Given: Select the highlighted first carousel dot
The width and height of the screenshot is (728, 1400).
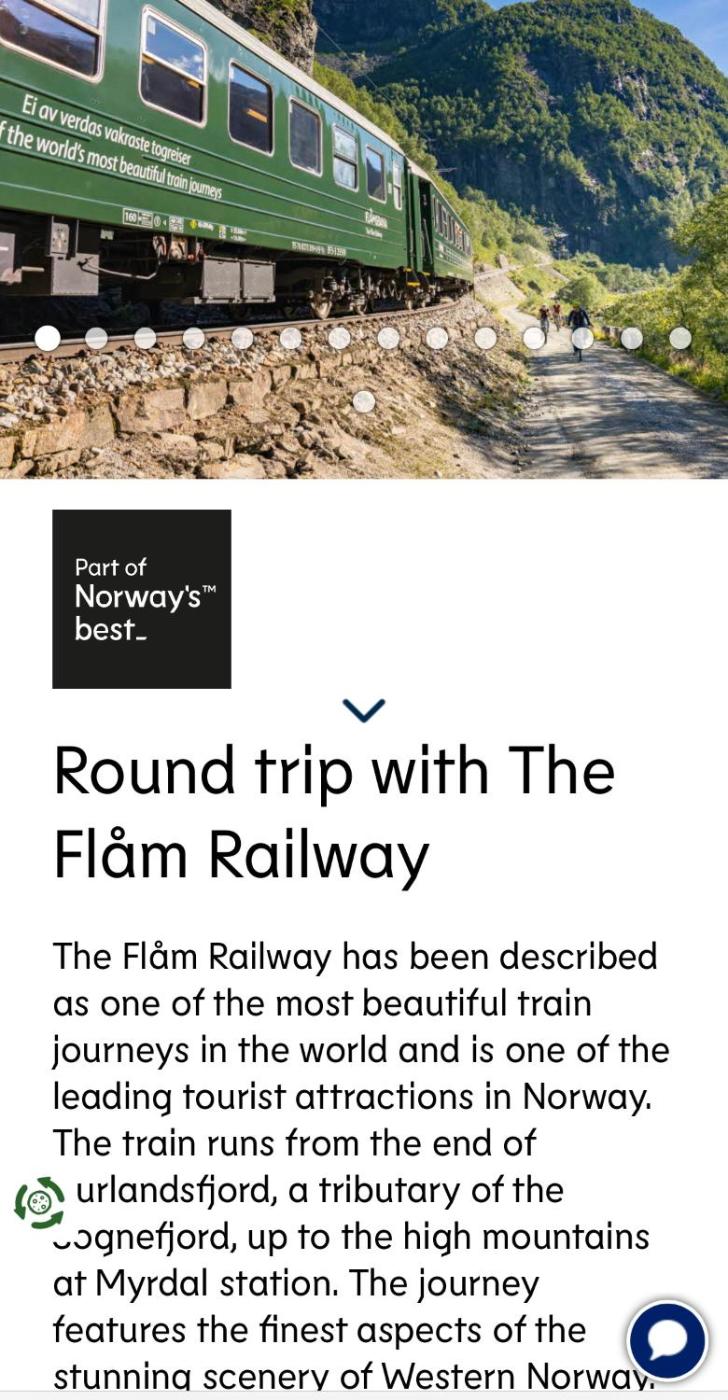Looking at the screenshot, I should 47,338.
